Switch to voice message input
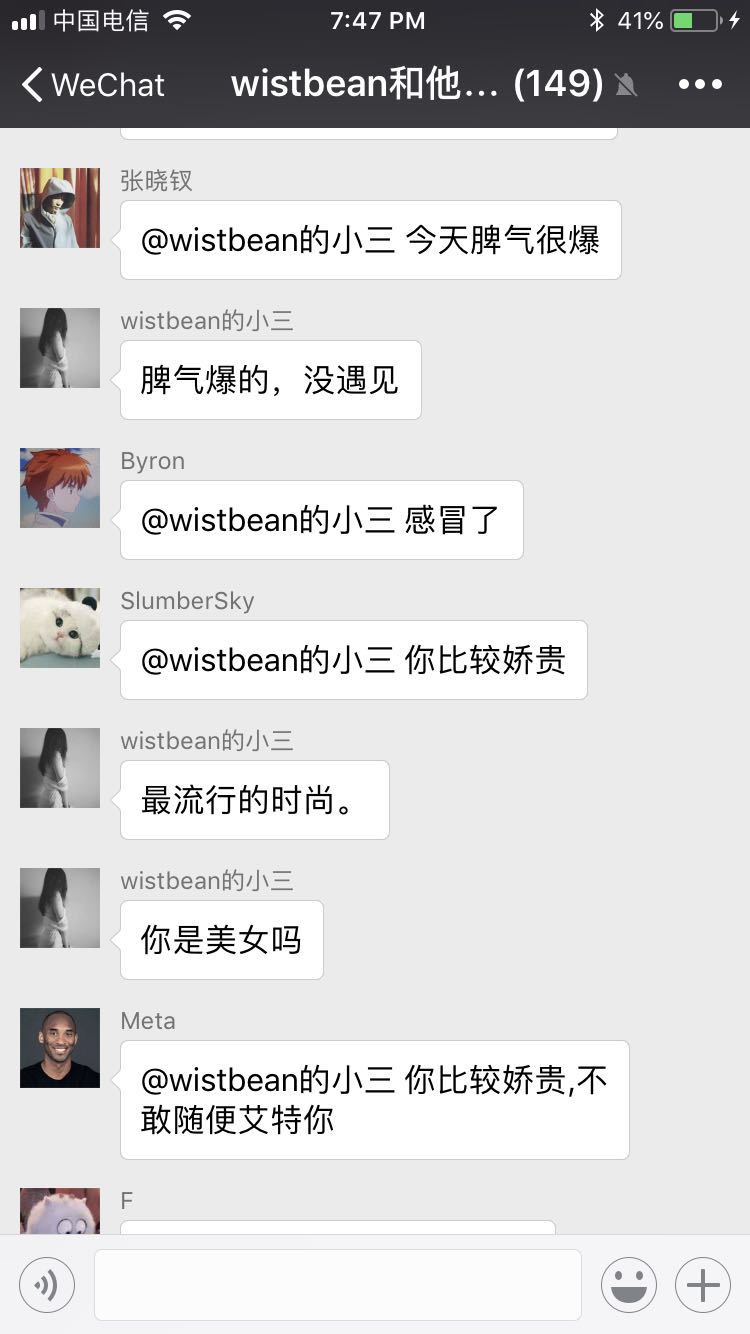 (x=47, y=1285)
